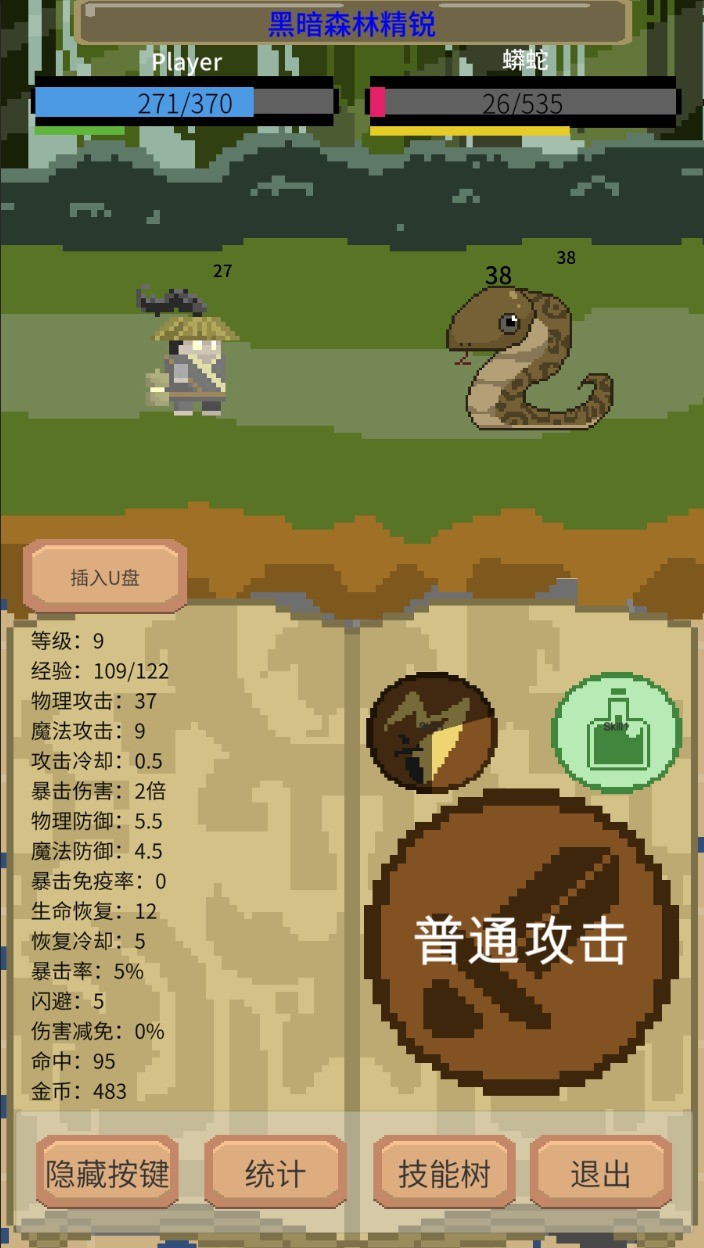Exit the battle with 退出
The height and width of the screenshot is (1248, 704).
[600, 1173]
